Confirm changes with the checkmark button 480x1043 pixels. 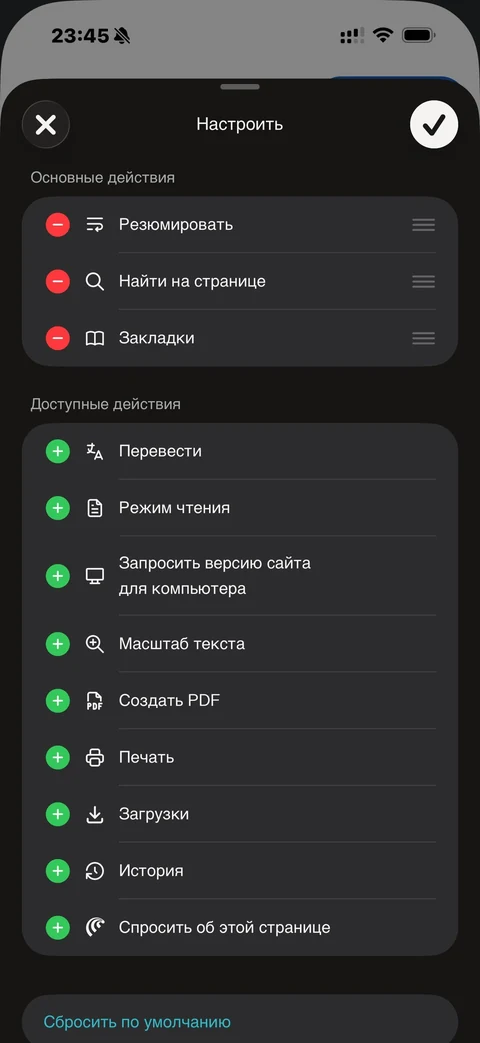point(434,123)
